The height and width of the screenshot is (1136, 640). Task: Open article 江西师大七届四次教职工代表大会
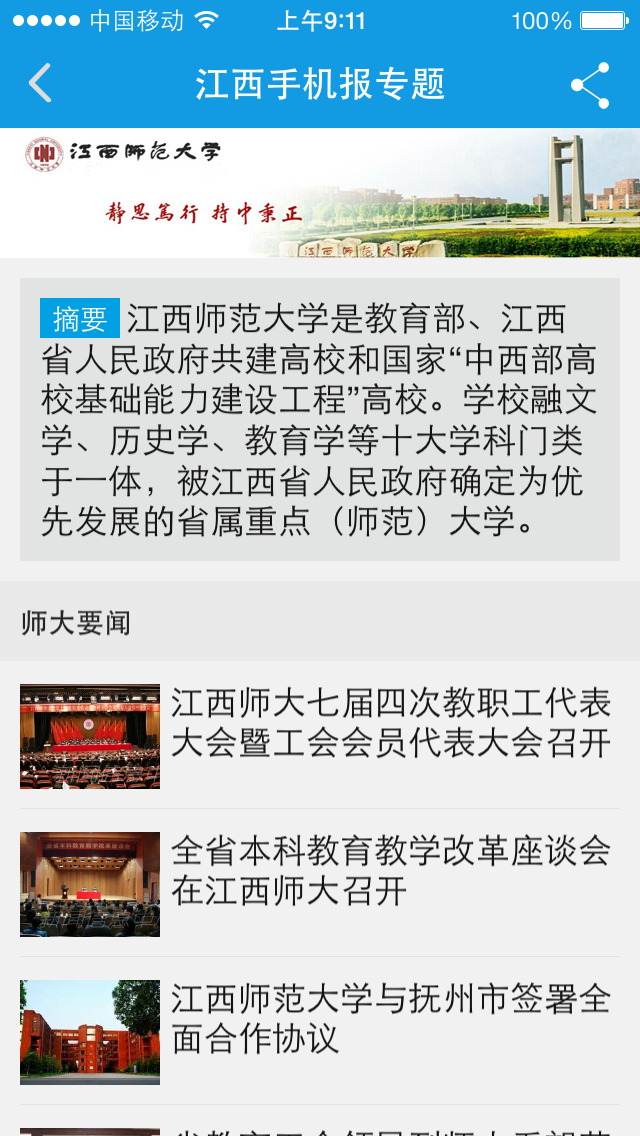[x=390, y=723]
